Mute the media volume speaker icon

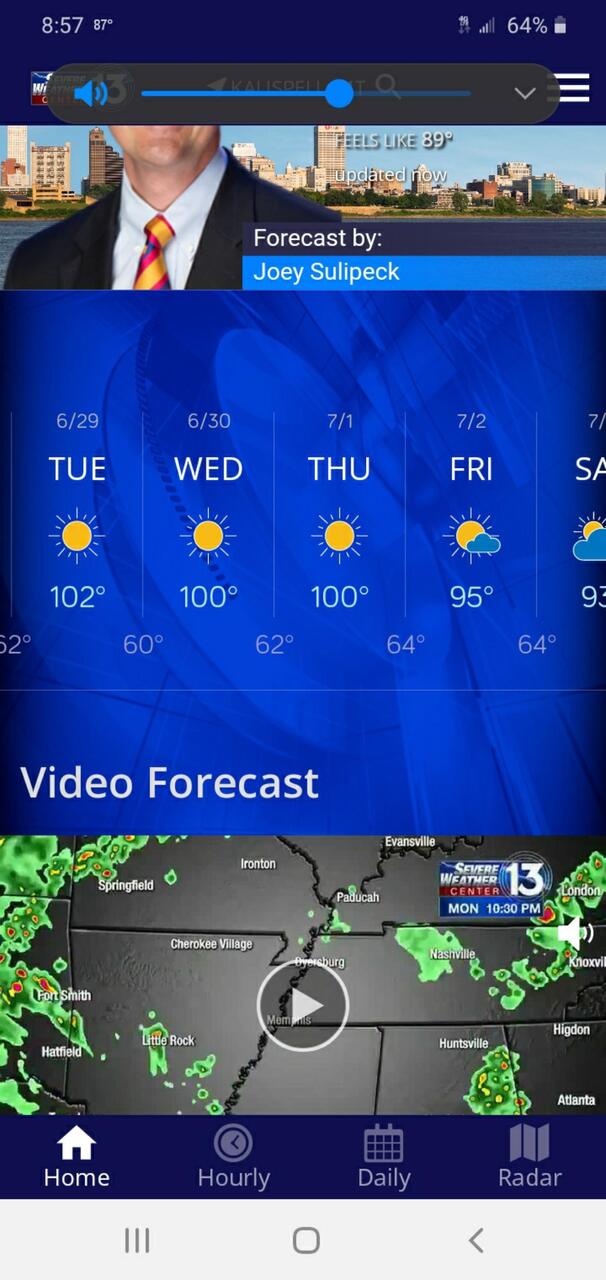tap(90, 94)
